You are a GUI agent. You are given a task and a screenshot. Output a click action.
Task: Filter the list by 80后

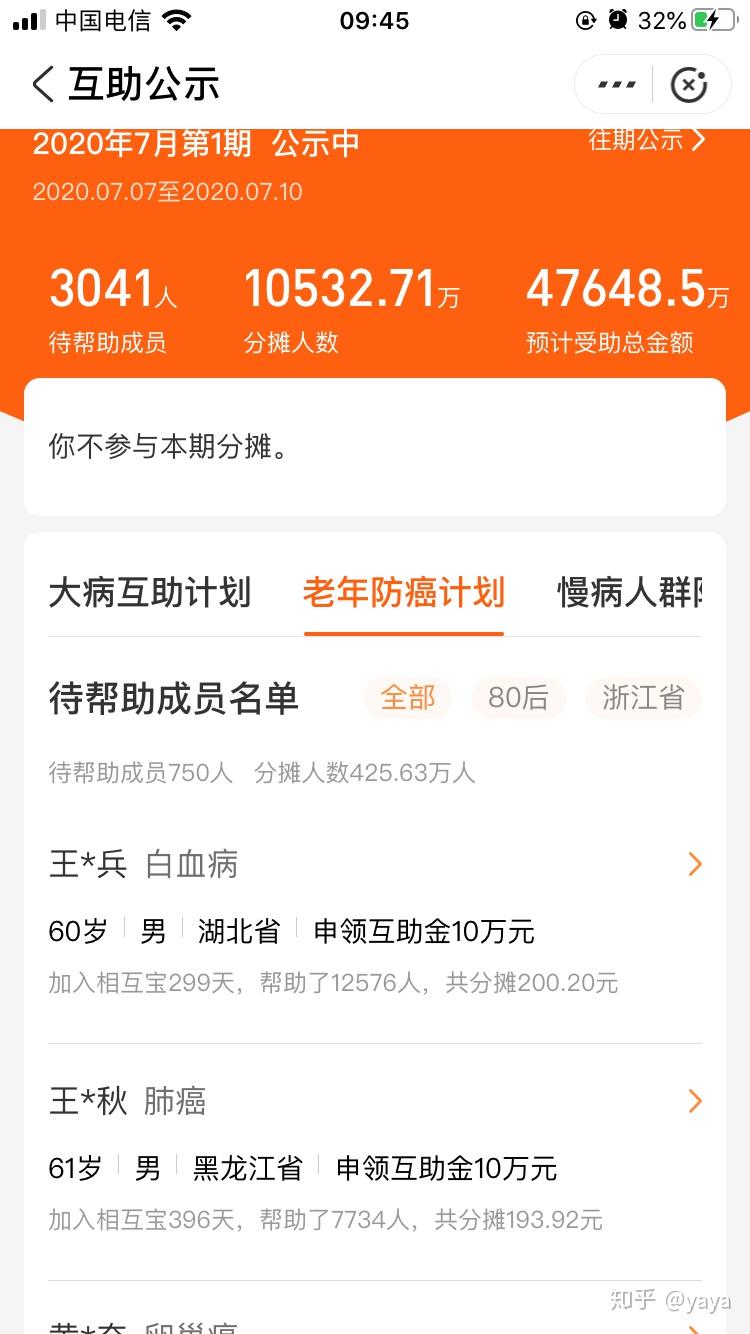518,697
